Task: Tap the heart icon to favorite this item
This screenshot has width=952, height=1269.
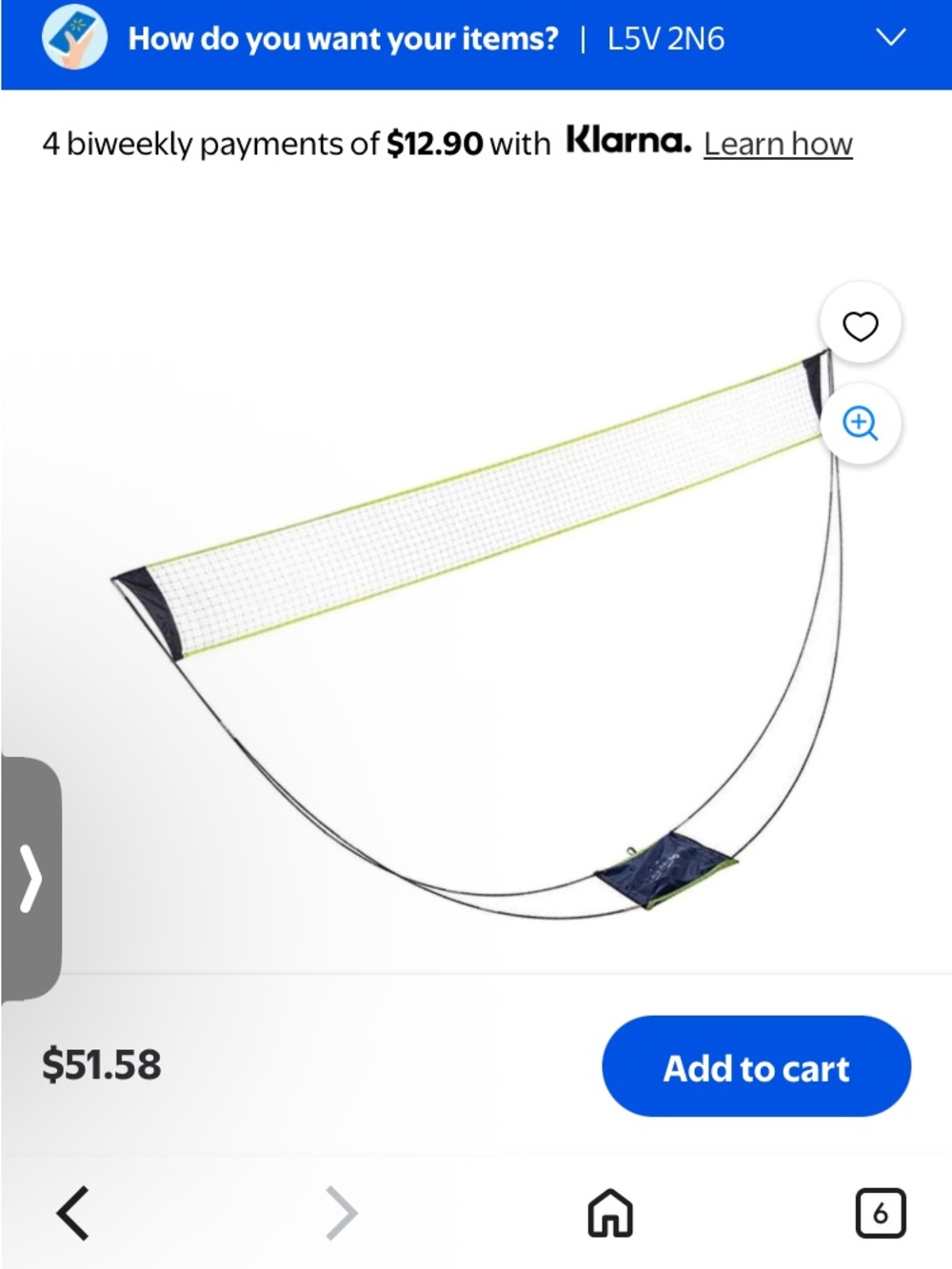Action: [x=860, y=325]
